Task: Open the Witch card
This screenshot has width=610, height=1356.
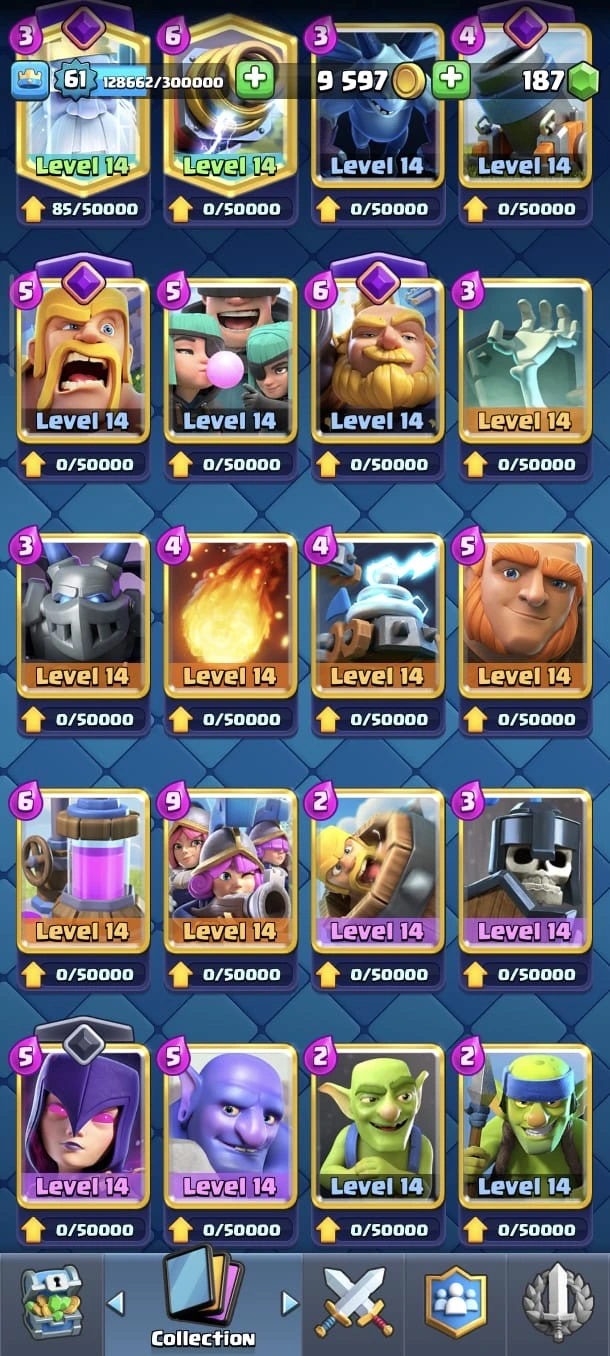Action: (x=82, y=1125)
